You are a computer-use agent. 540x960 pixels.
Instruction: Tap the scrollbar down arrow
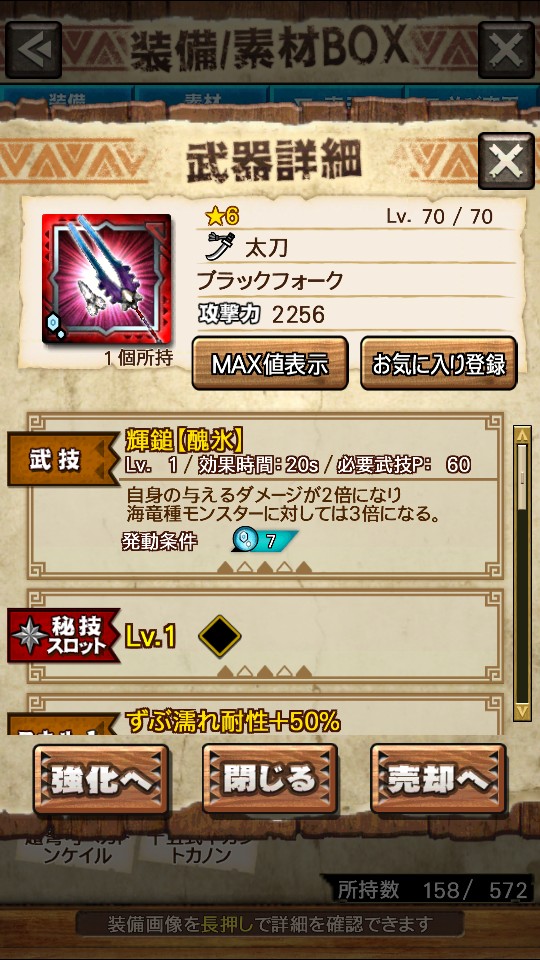(x=522, y=711)
